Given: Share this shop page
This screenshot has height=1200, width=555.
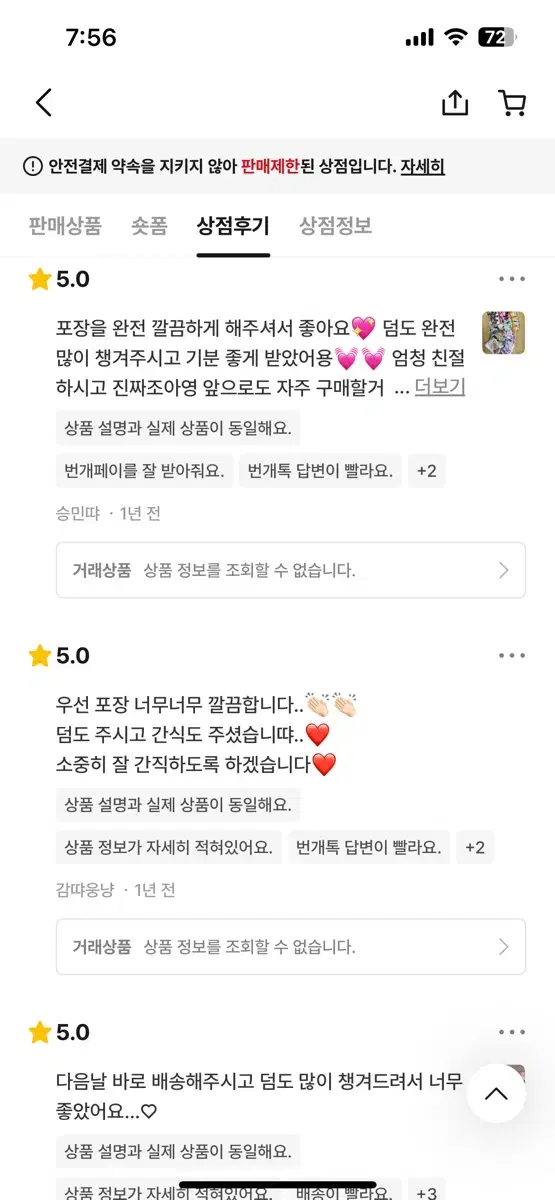Looking at the screenshot, I should 455,102.
